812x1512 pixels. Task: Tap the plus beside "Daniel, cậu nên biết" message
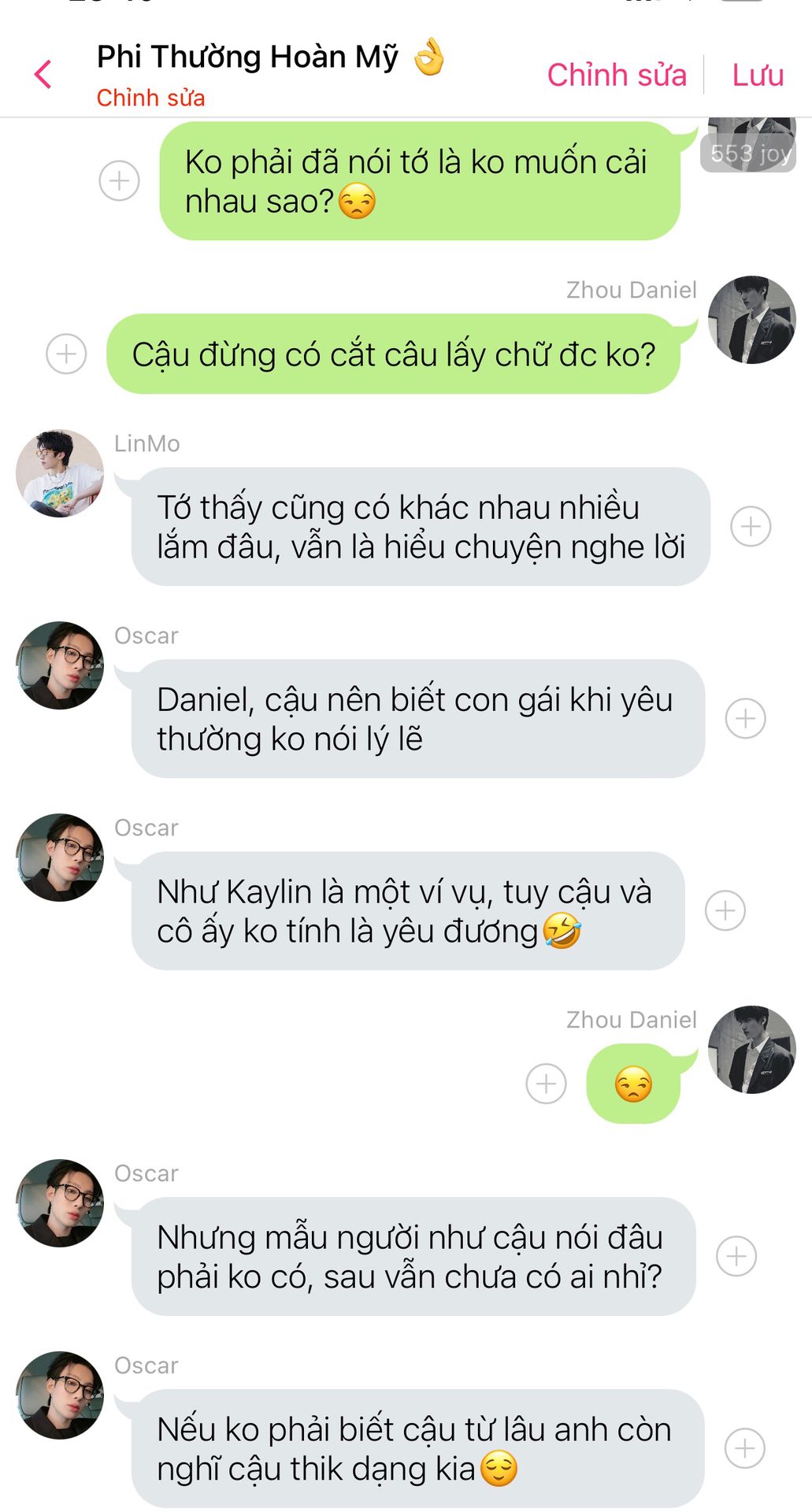pos(745,718)
